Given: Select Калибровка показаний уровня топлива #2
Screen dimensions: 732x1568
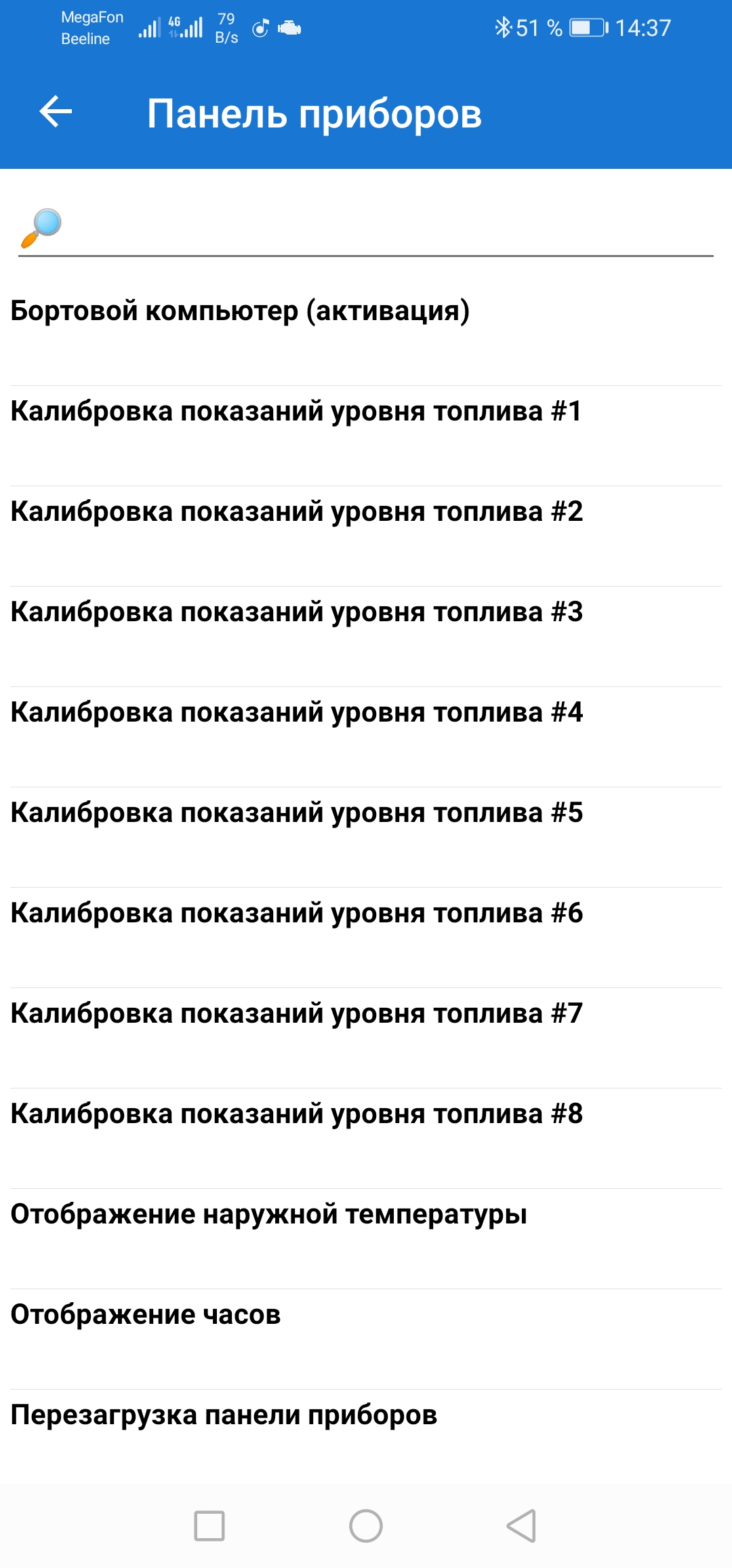Looking at the screenshot, I should [366, 536].
